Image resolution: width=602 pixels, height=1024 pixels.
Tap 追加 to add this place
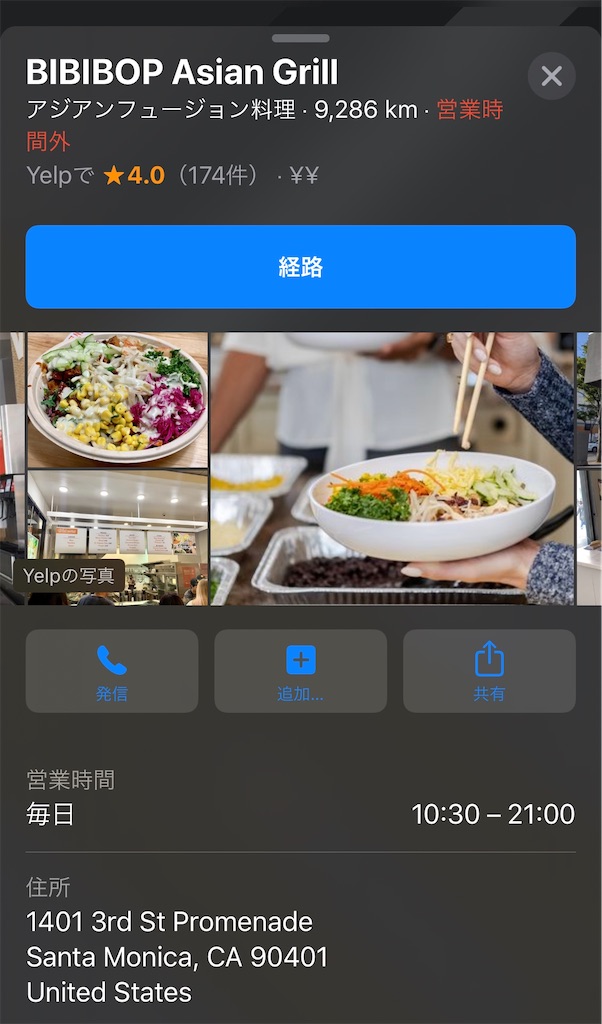click(300, 671)
